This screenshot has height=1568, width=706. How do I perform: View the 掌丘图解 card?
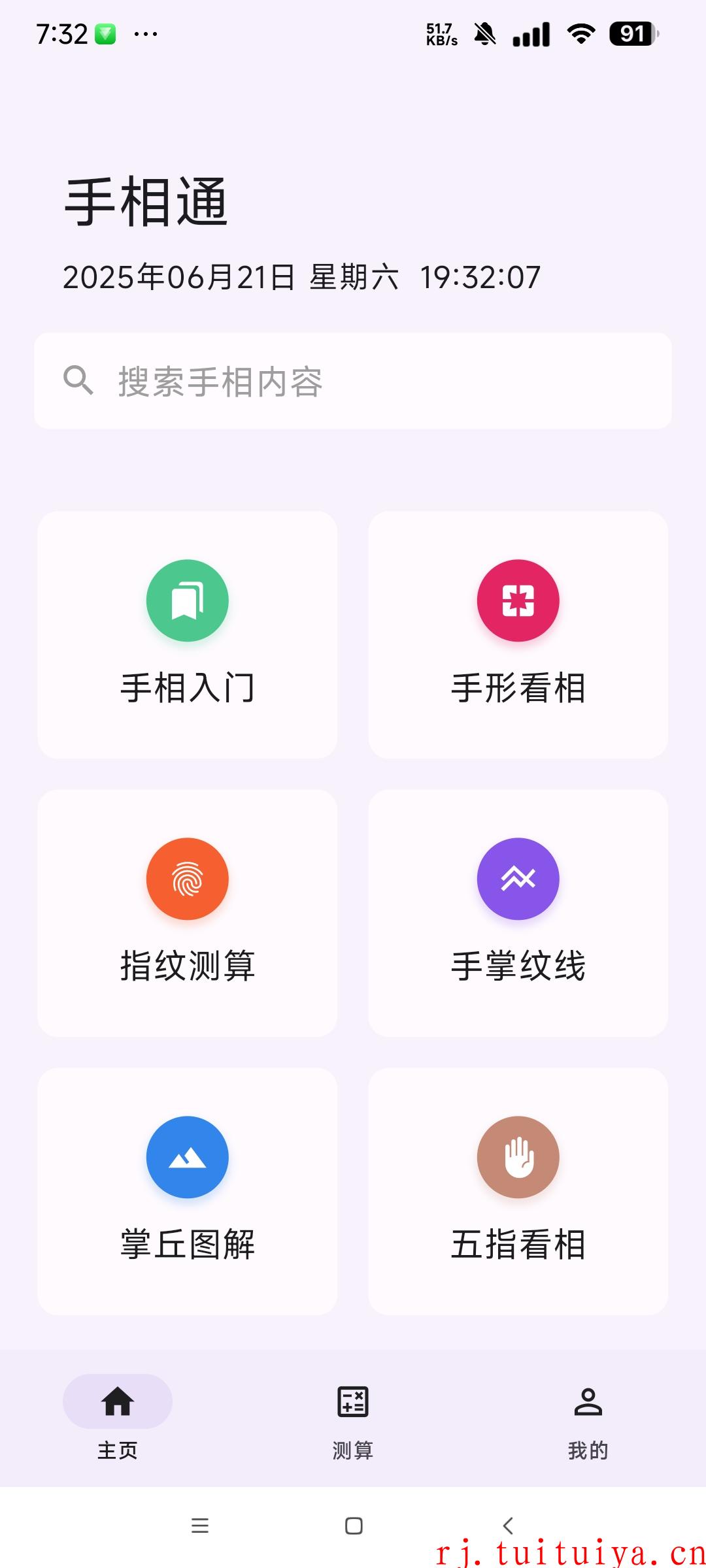click(188, 1192)
